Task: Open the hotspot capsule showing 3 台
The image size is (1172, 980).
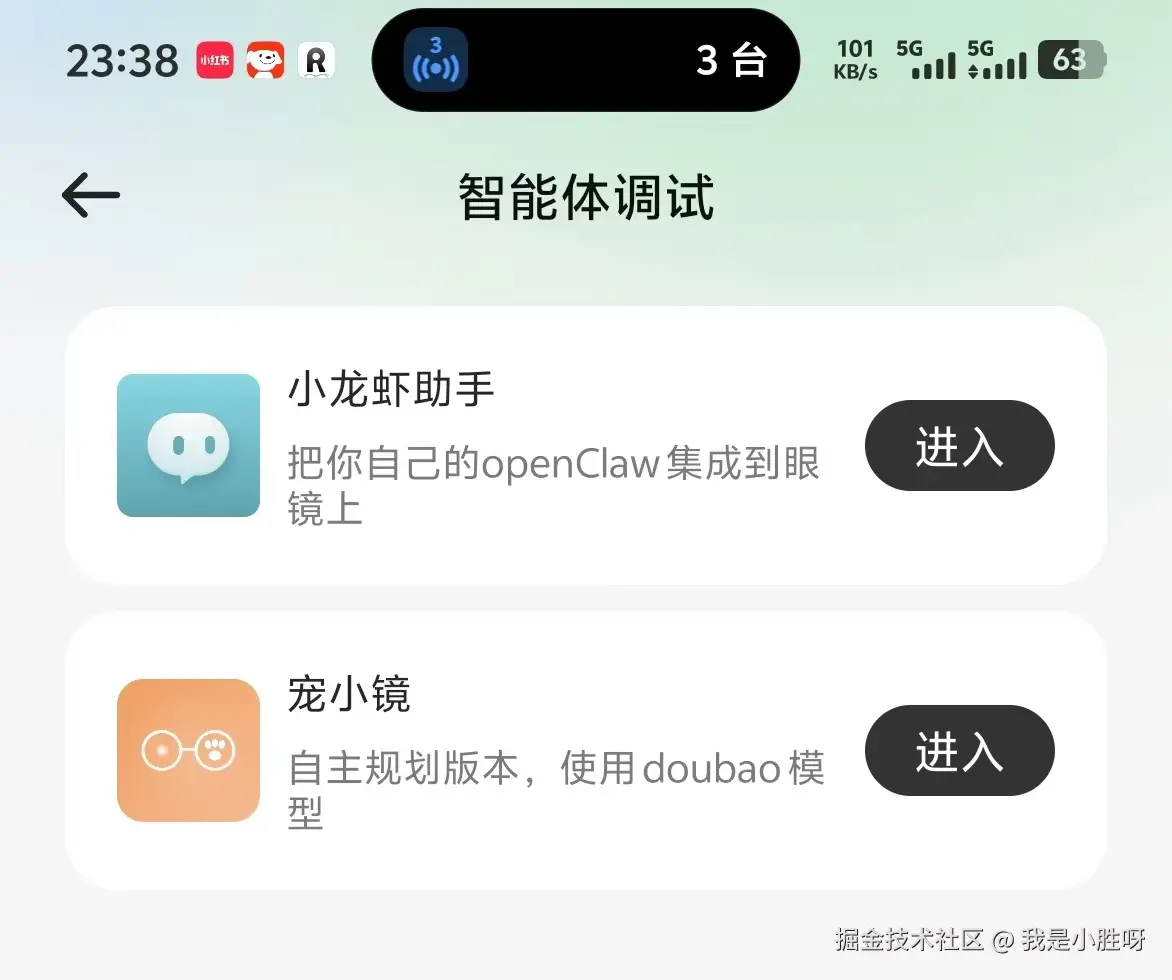Action: [x=585, y=61]
